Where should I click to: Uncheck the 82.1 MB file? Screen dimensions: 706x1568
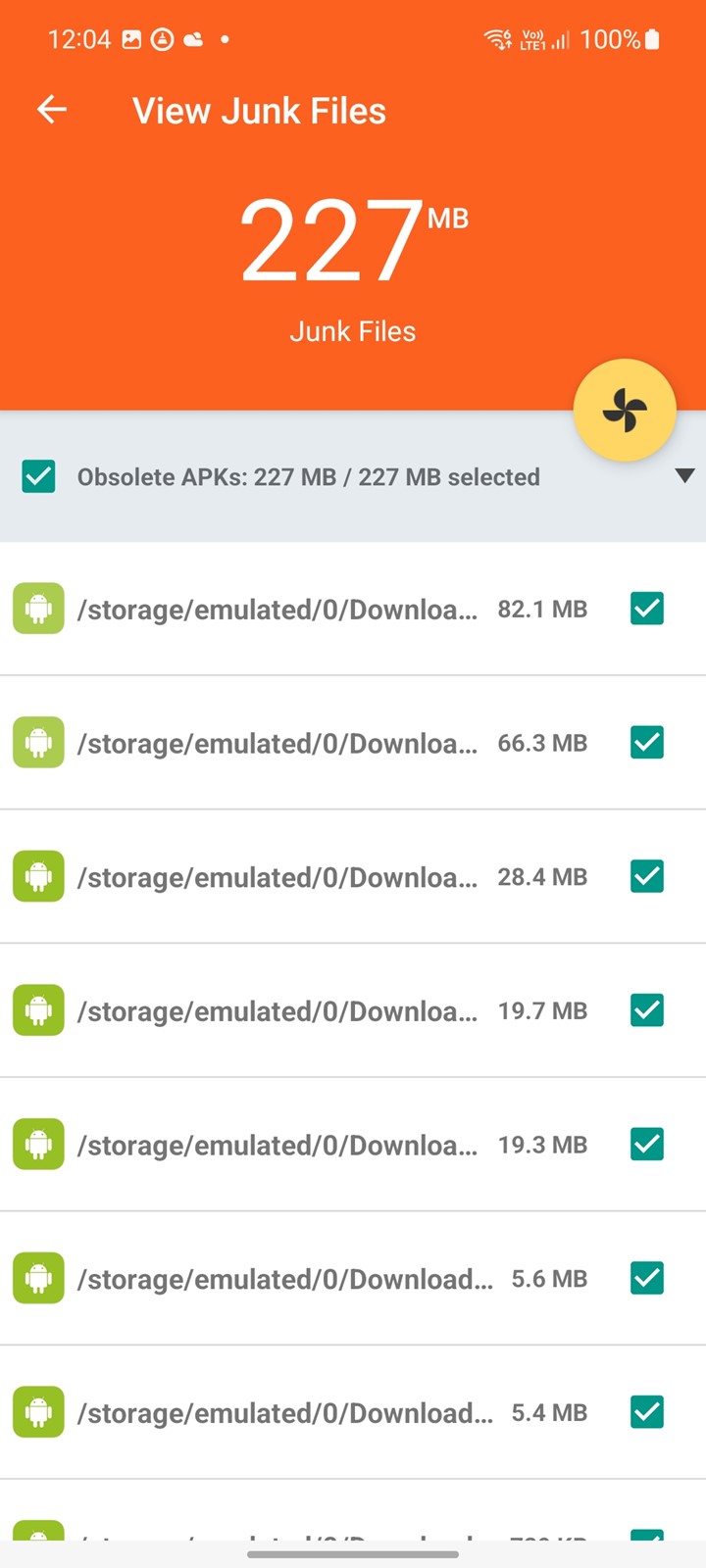point(647,609)
